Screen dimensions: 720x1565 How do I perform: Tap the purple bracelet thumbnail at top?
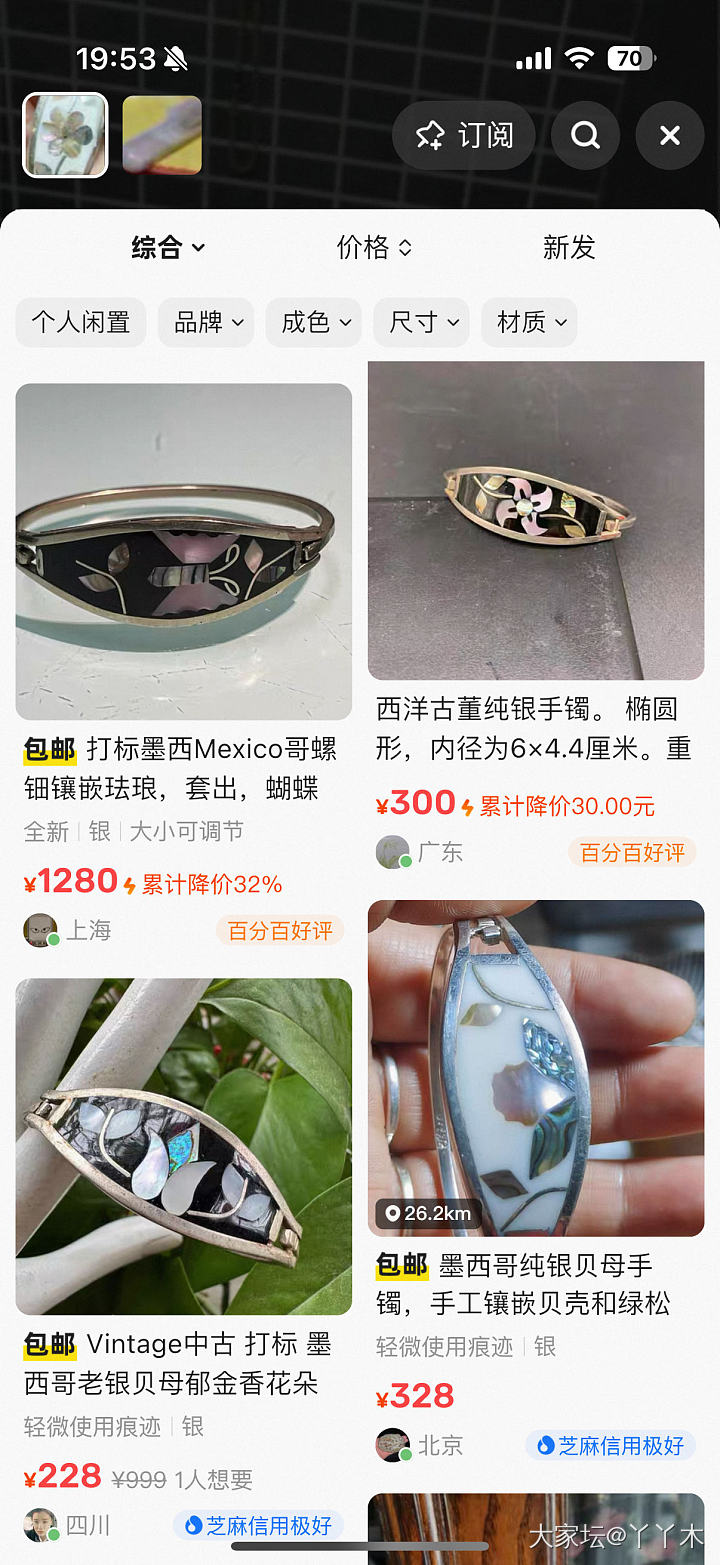161,134
